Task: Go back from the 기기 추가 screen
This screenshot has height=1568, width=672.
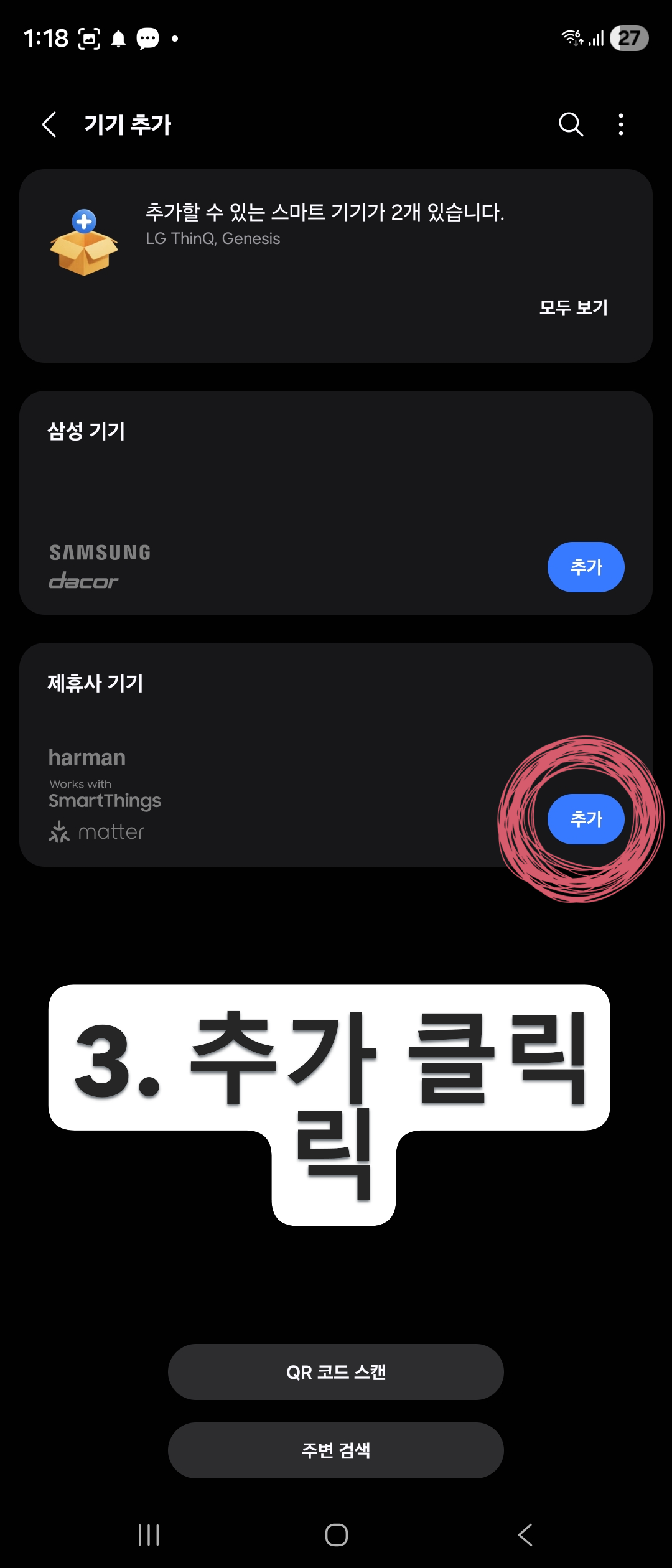Action: tap(50, 124)
